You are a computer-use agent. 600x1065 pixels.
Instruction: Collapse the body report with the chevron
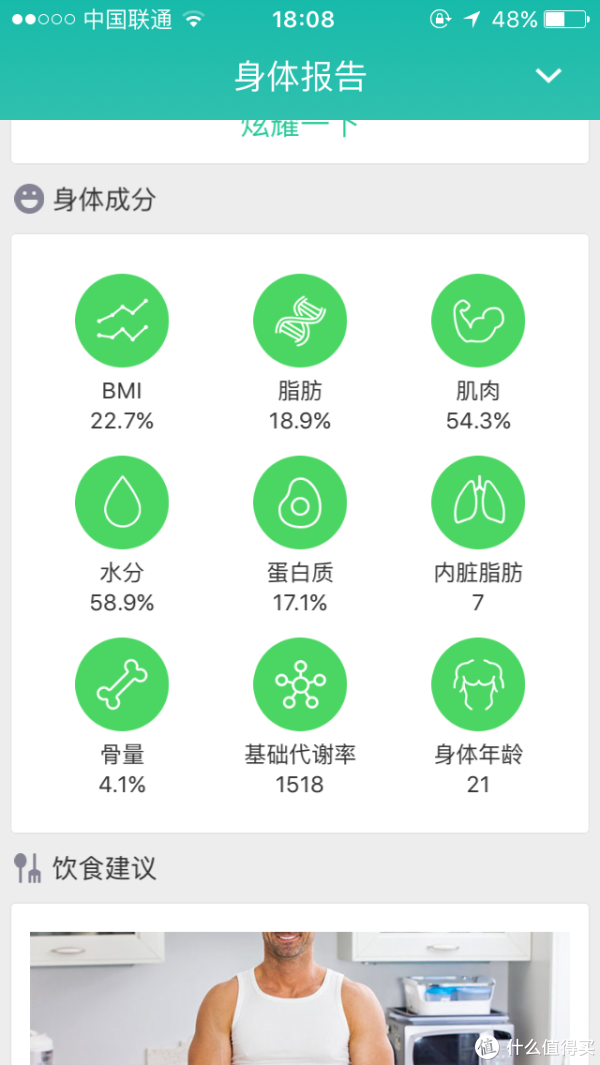coord(548,75)
